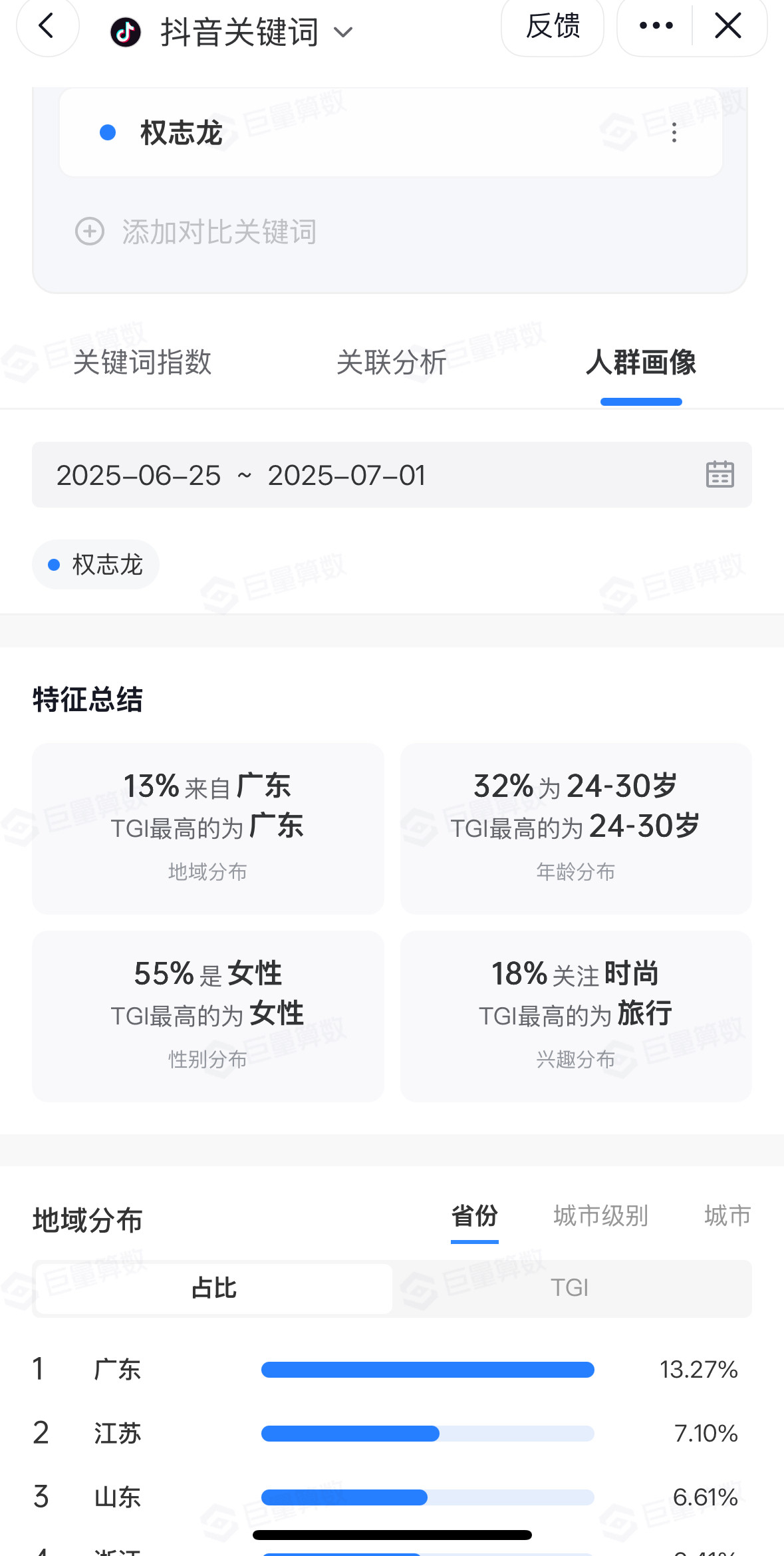Image resolution: width=784 pixels, height=1556 pixels.
Task: Switch to the TGI segment
Action: (x=570, y=1289)
